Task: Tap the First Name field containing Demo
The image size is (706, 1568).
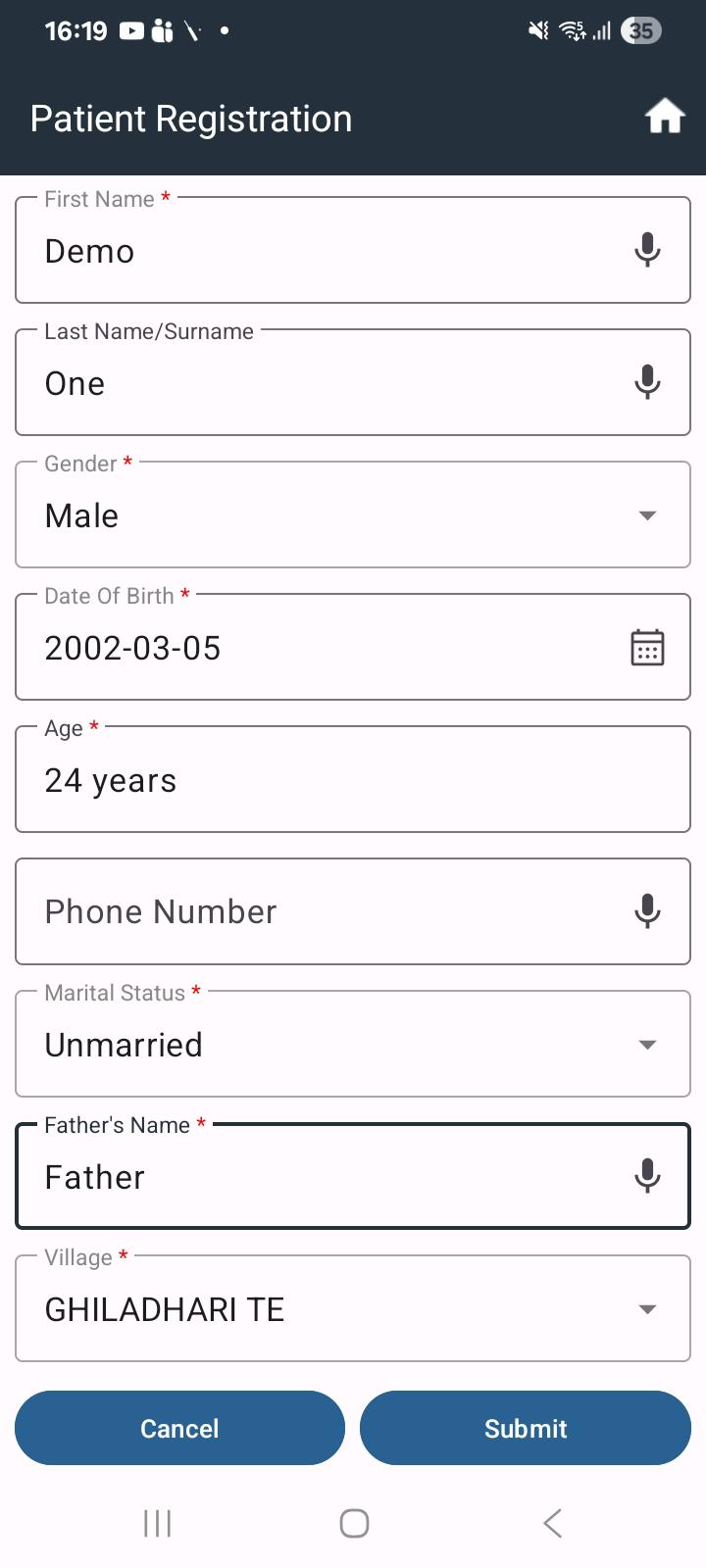Action: [353, 250]
